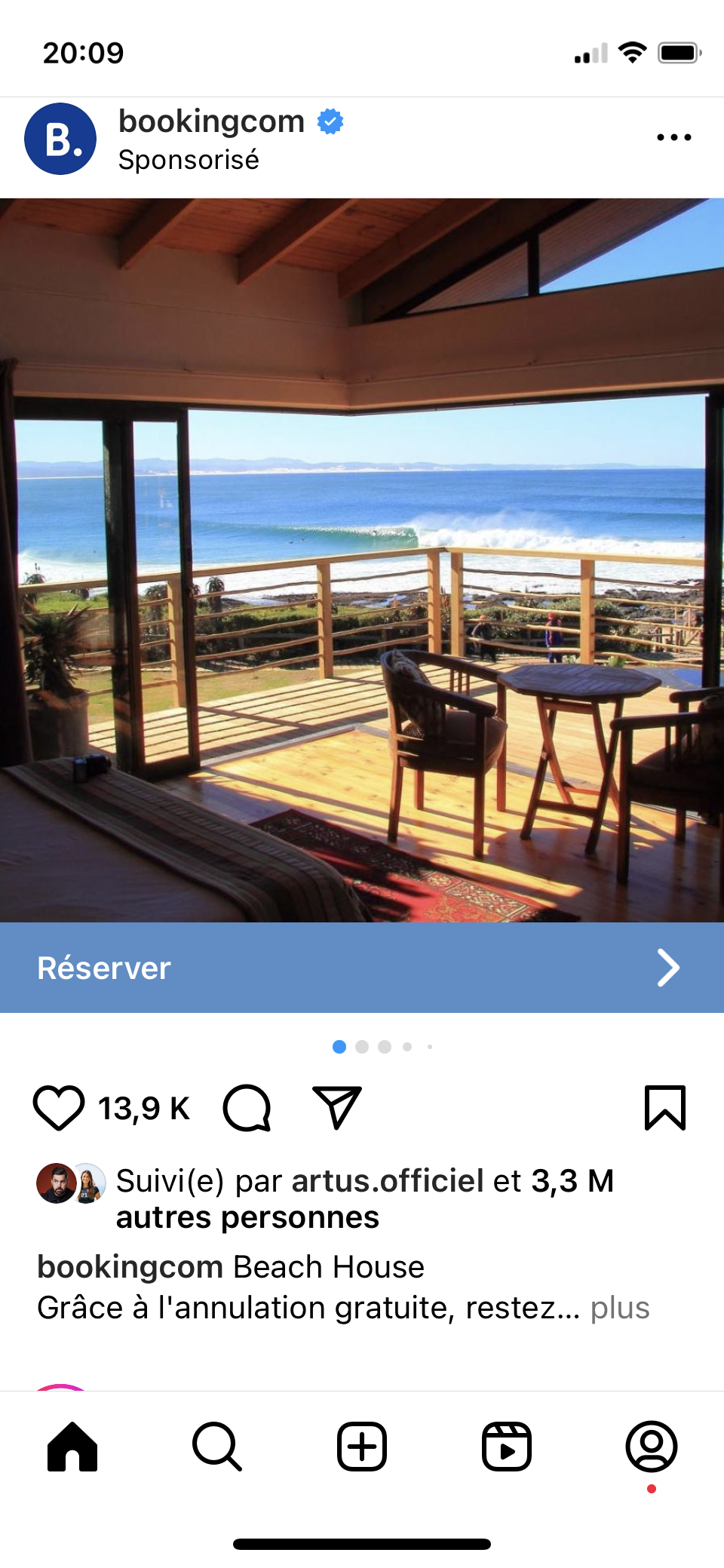This screenshot has width=724, height=1568.
Task: Switch to the Reels tab
Action: tap(507, 1447)
